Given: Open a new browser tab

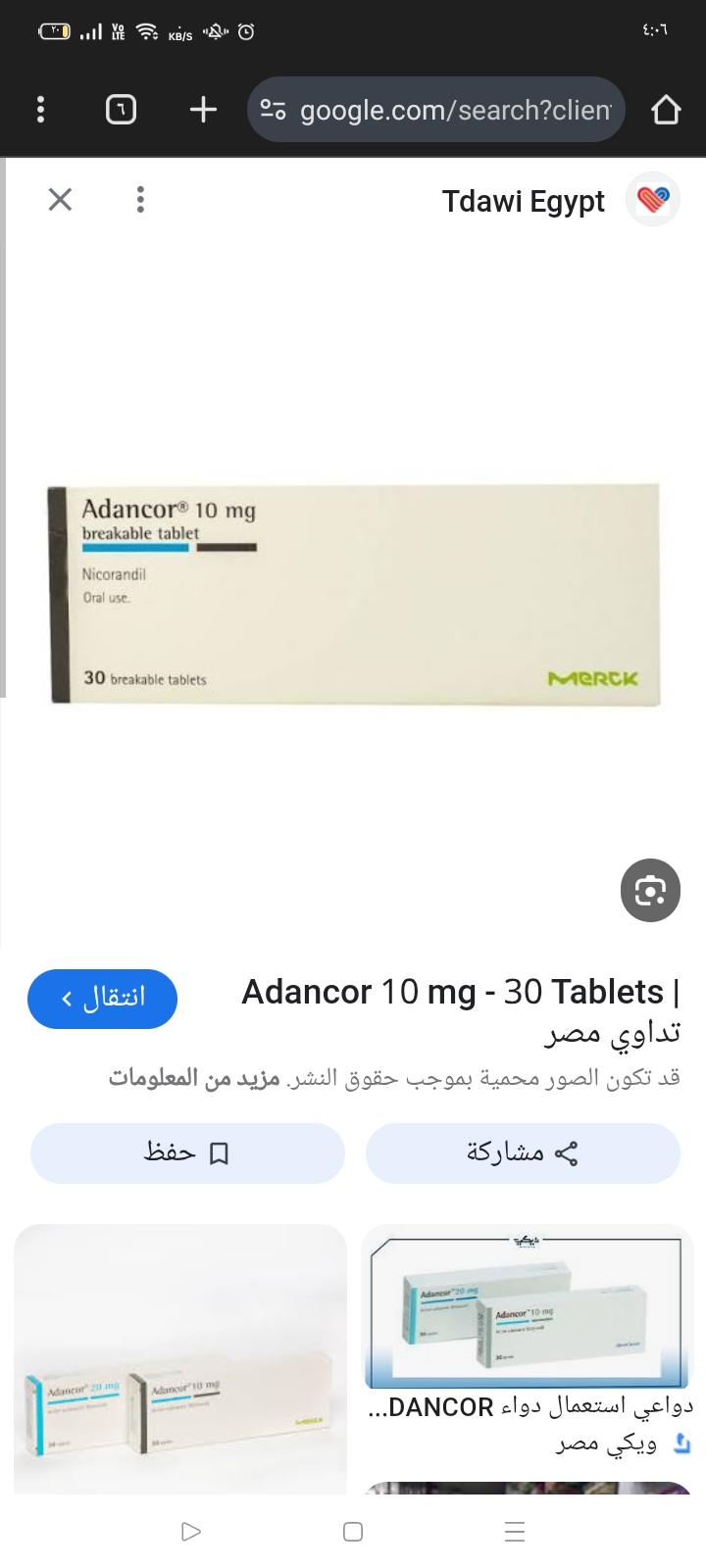Looking at the screenshot, I should pos(203,109).
